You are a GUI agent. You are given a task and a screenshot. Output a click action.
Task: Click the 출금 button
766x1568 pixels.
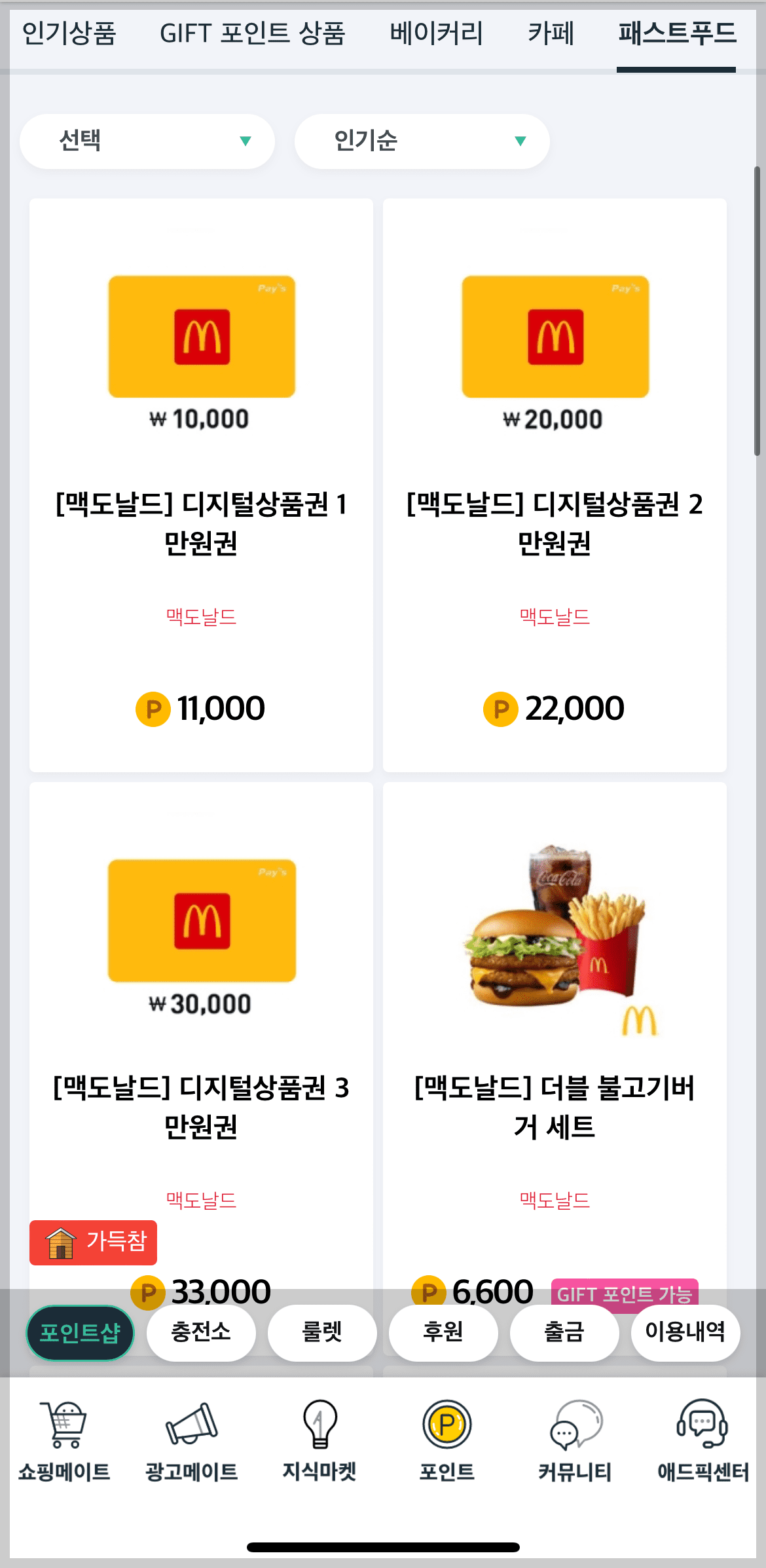(x=564, y=1333)
